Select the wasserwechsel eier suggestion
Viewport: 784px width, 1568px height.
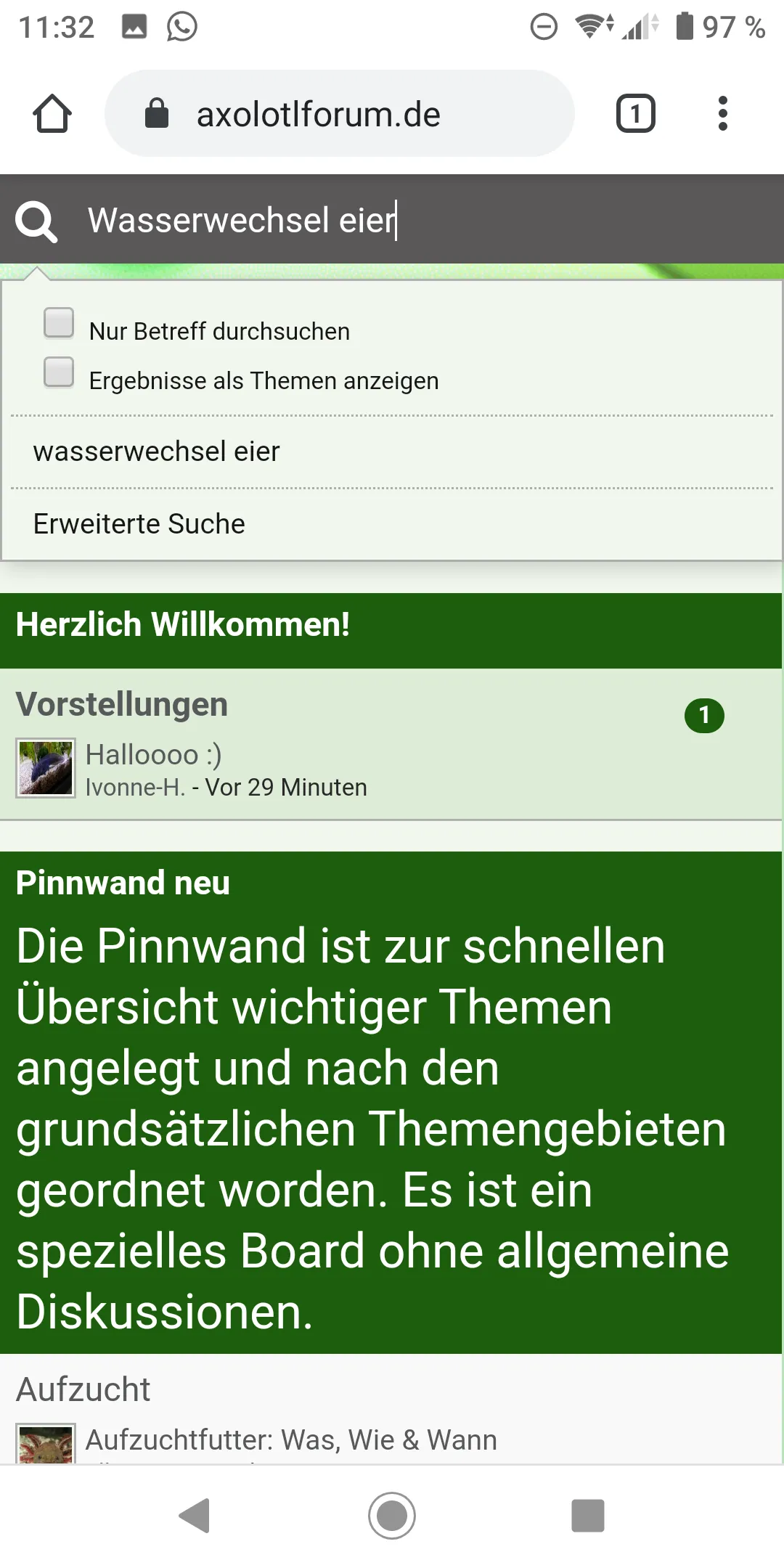[x=156, y=452]
